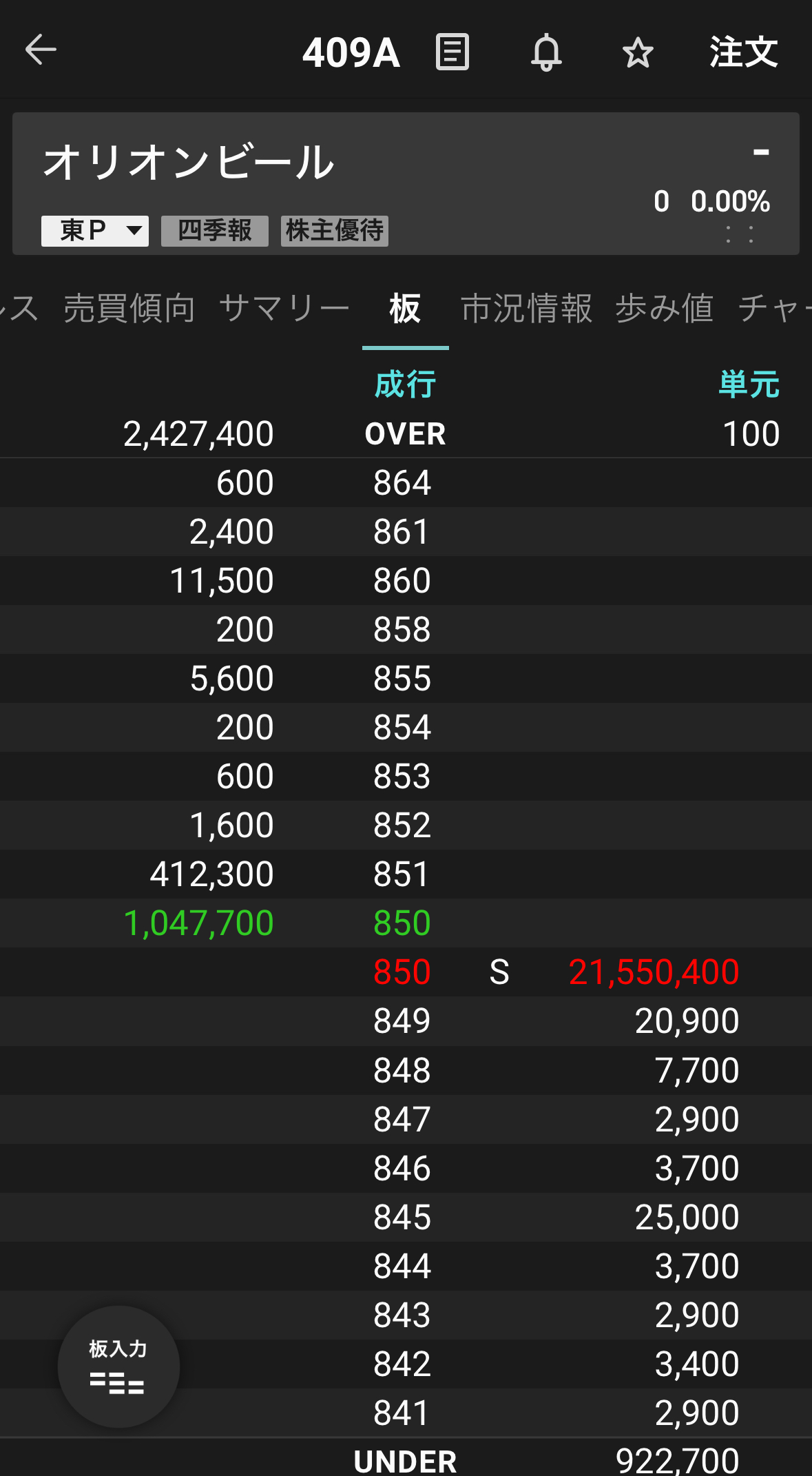
Task: Open the 板入力 floating button
Action: (118, 1366)
